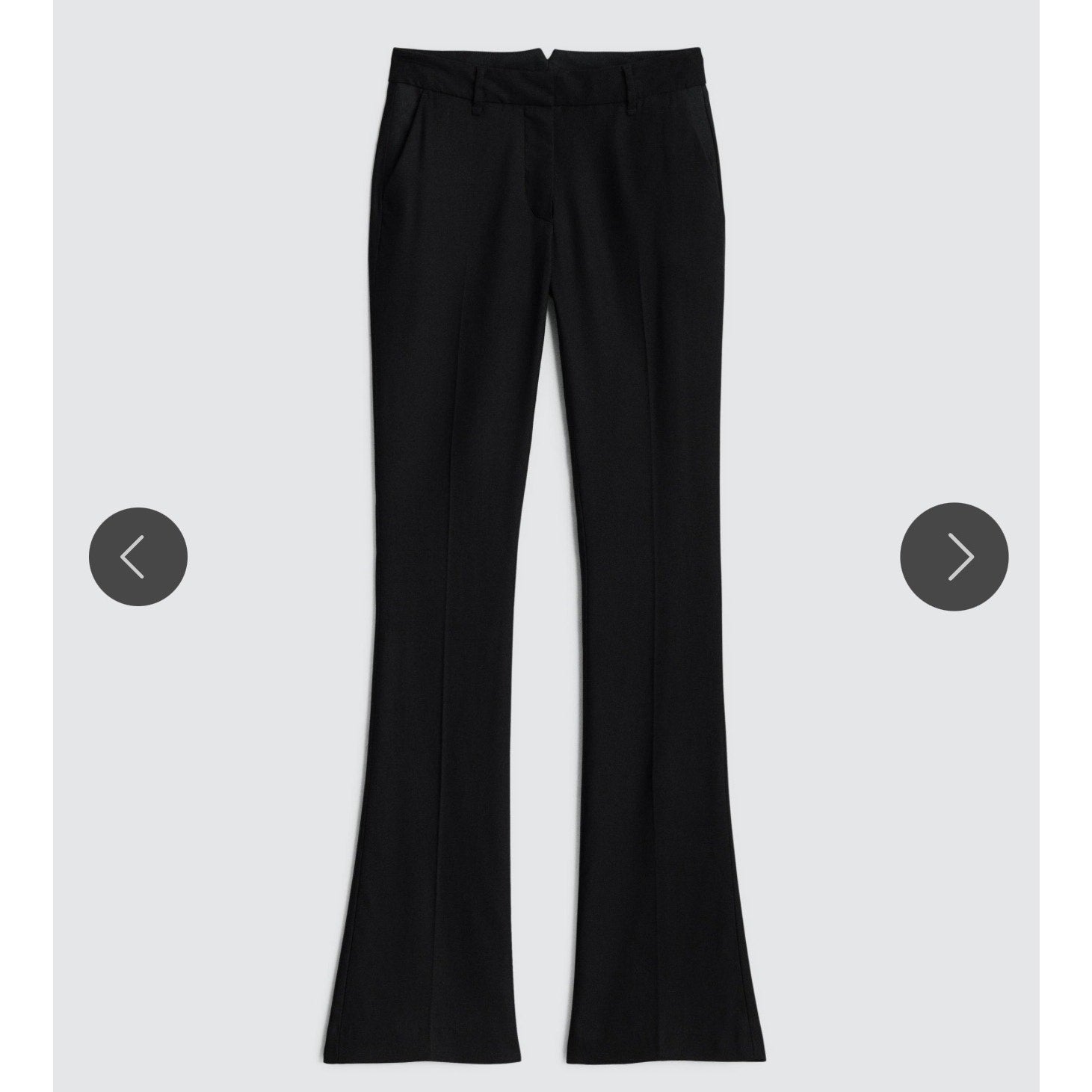The width and height of the screenshot is (1092, 1092).
Task: Show the next product image
Action: 954,556
